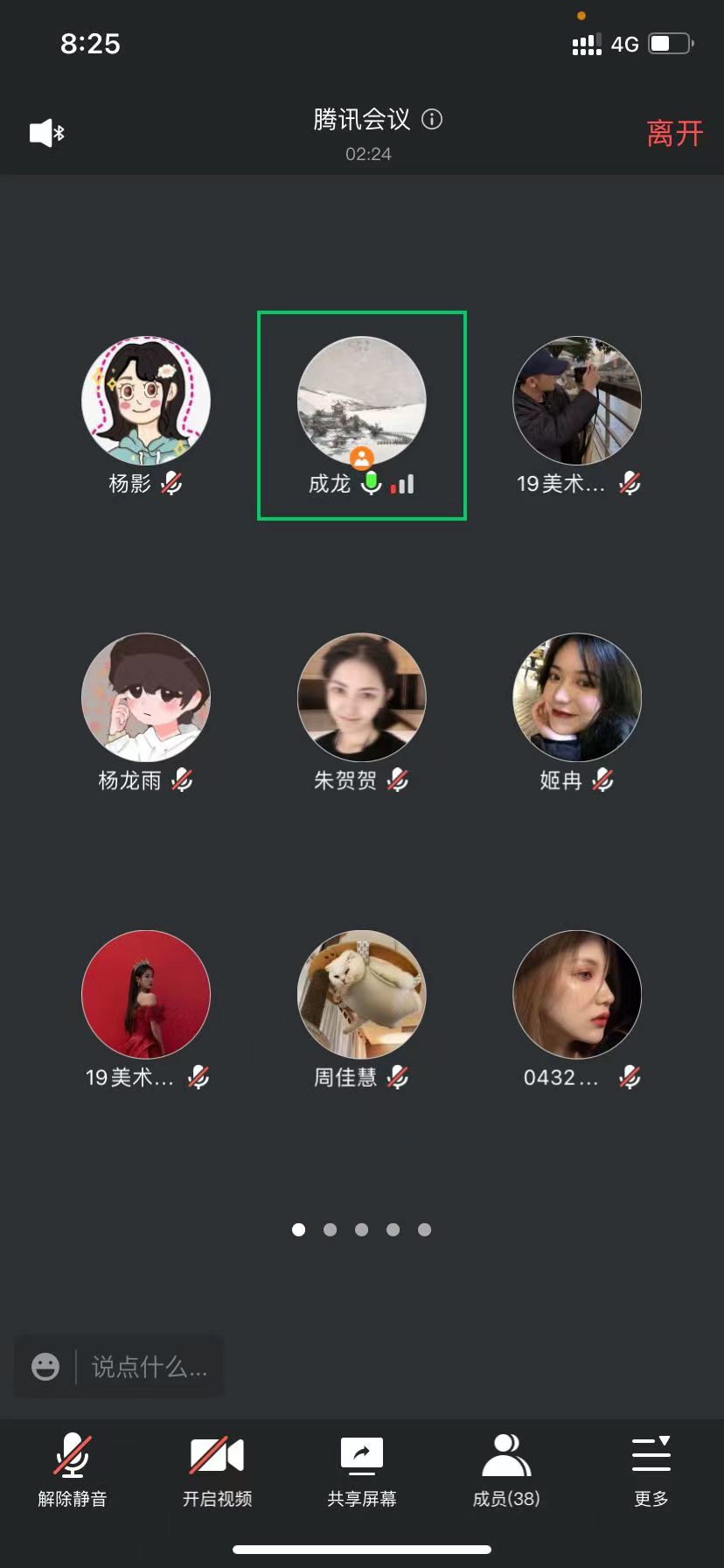Jump to the last page indicator dot
This screenshot has height=1568, width=724.
click(425, 1229)
